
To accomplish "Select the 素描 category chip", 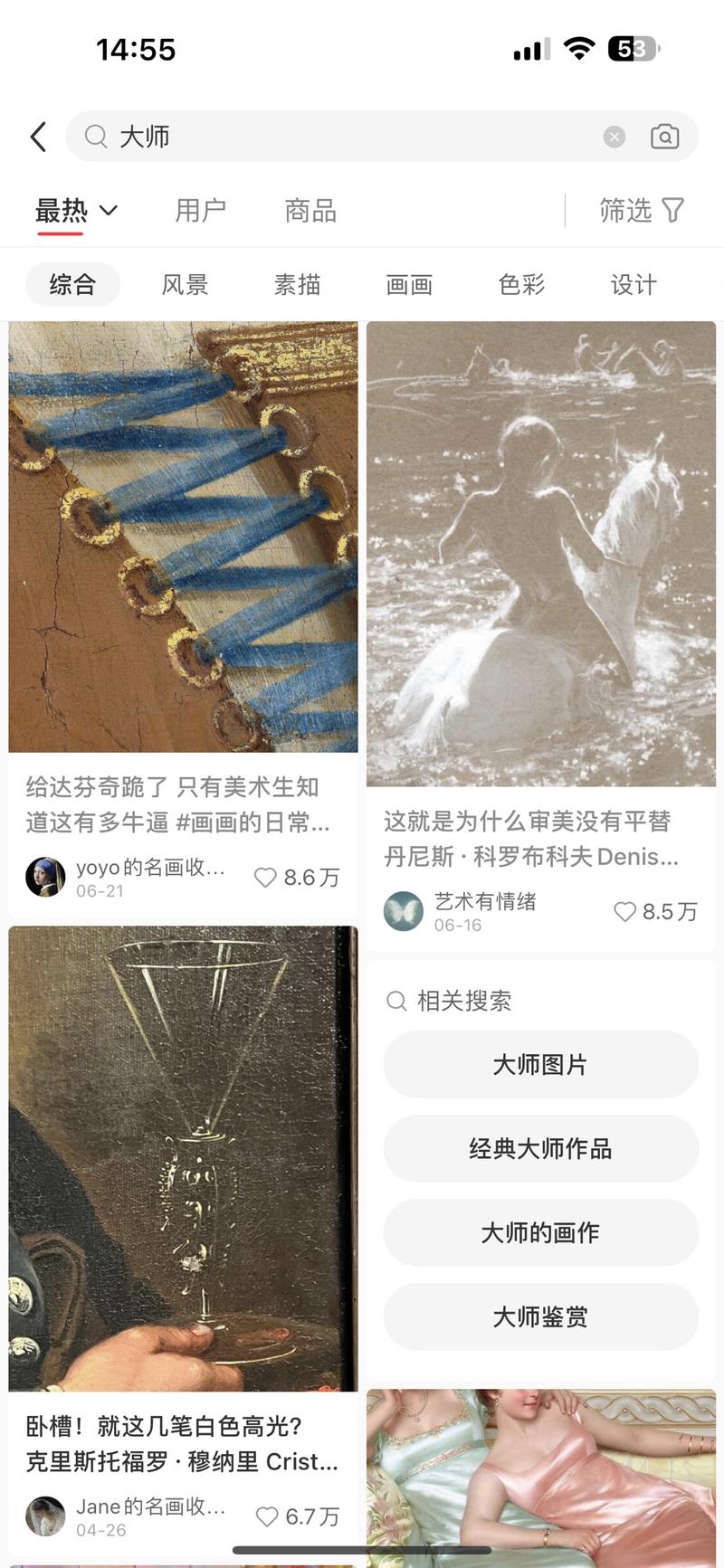I will 297,285.
